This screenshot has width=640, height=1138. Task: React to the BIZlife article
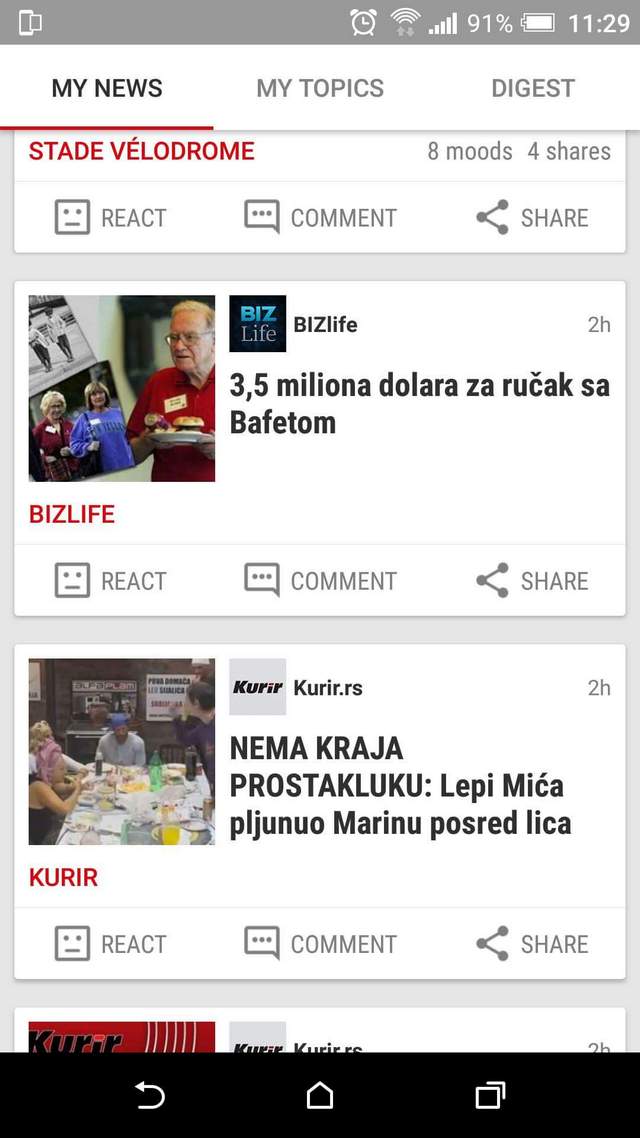[110, 581]
